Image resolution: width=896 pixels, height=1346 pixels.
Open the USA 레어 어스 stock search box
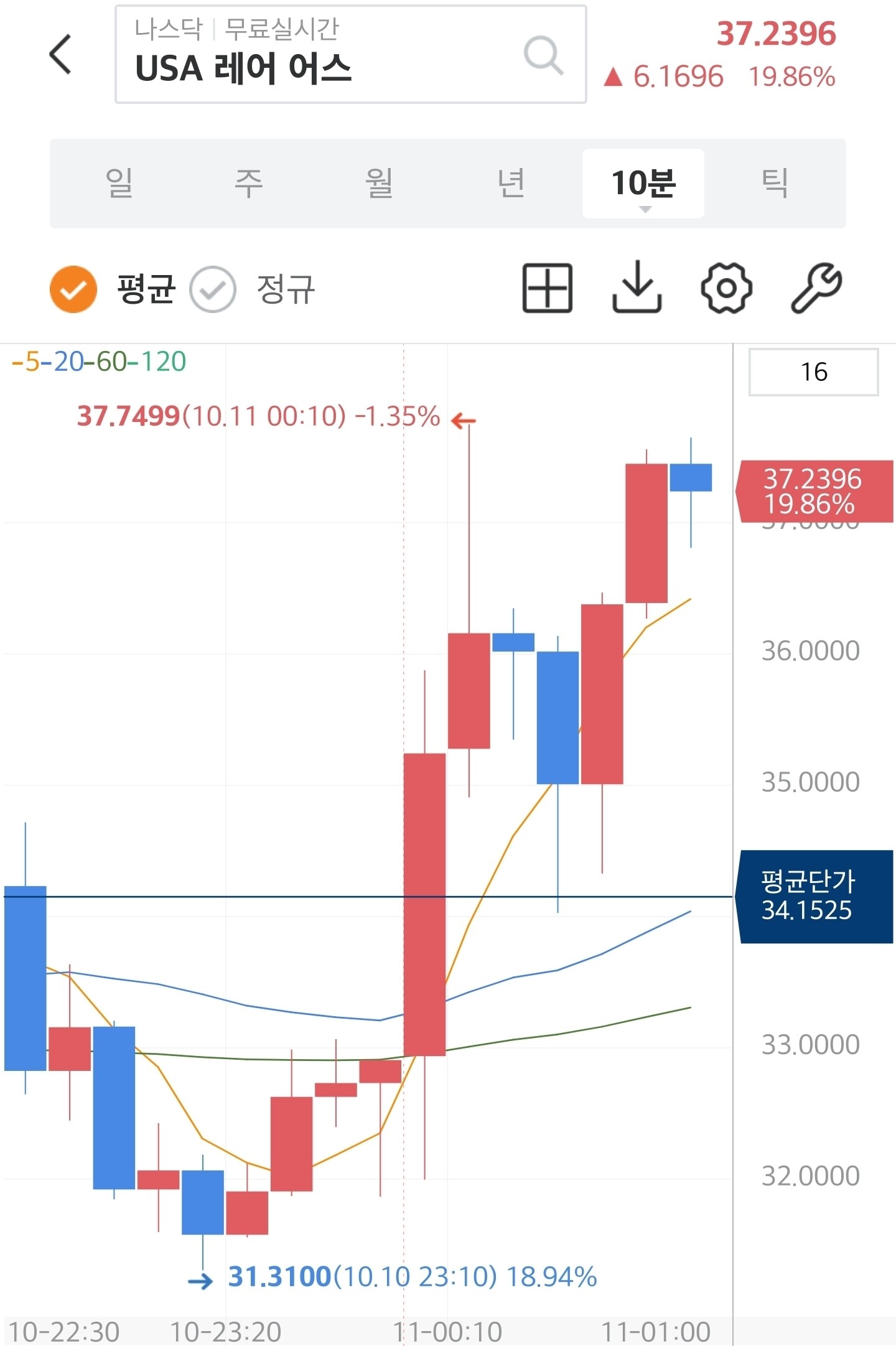350,55
